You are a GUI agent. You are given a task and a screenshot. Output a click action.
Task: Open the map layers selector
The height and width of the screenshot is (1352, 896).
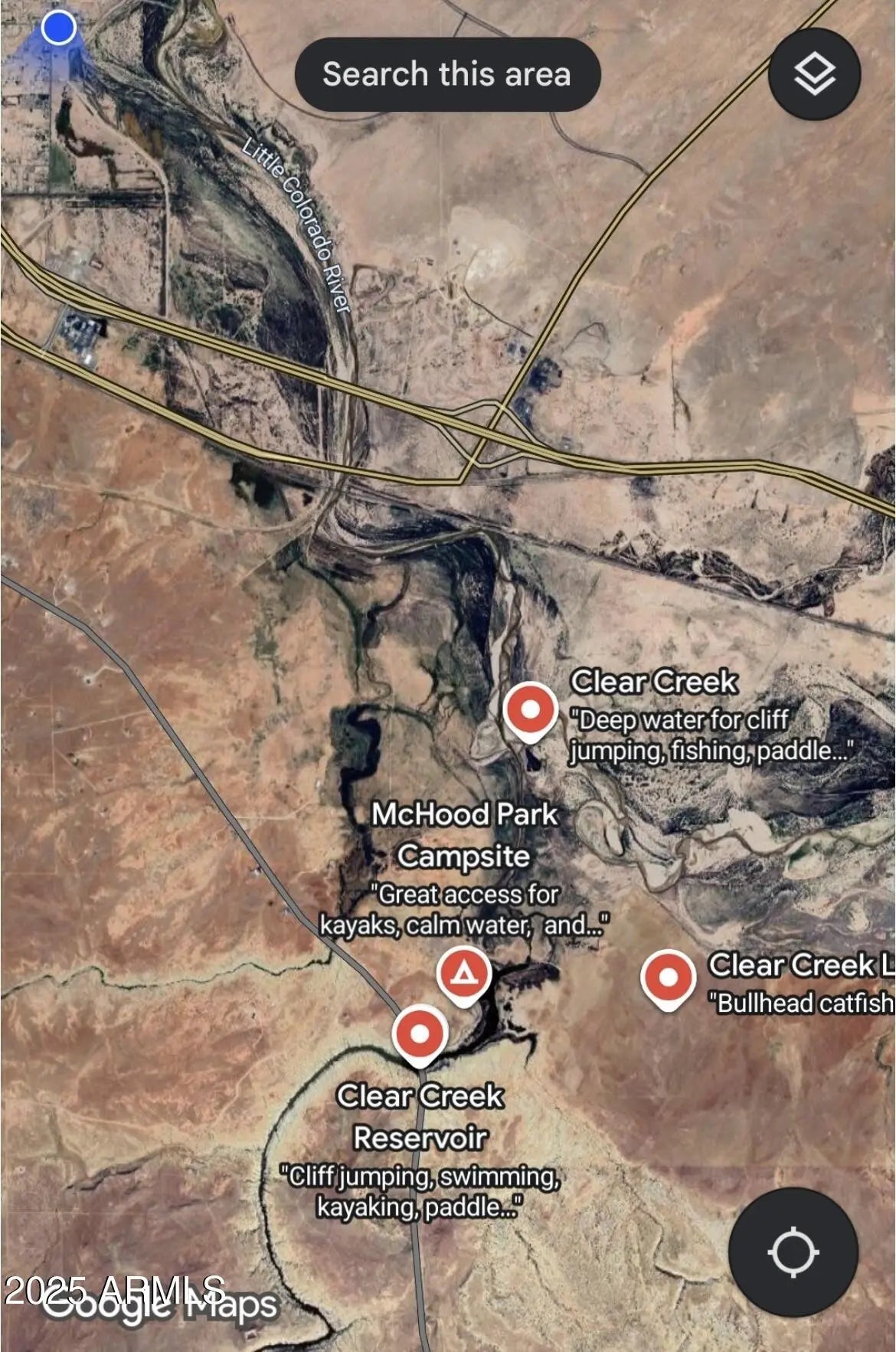point(814,74)
